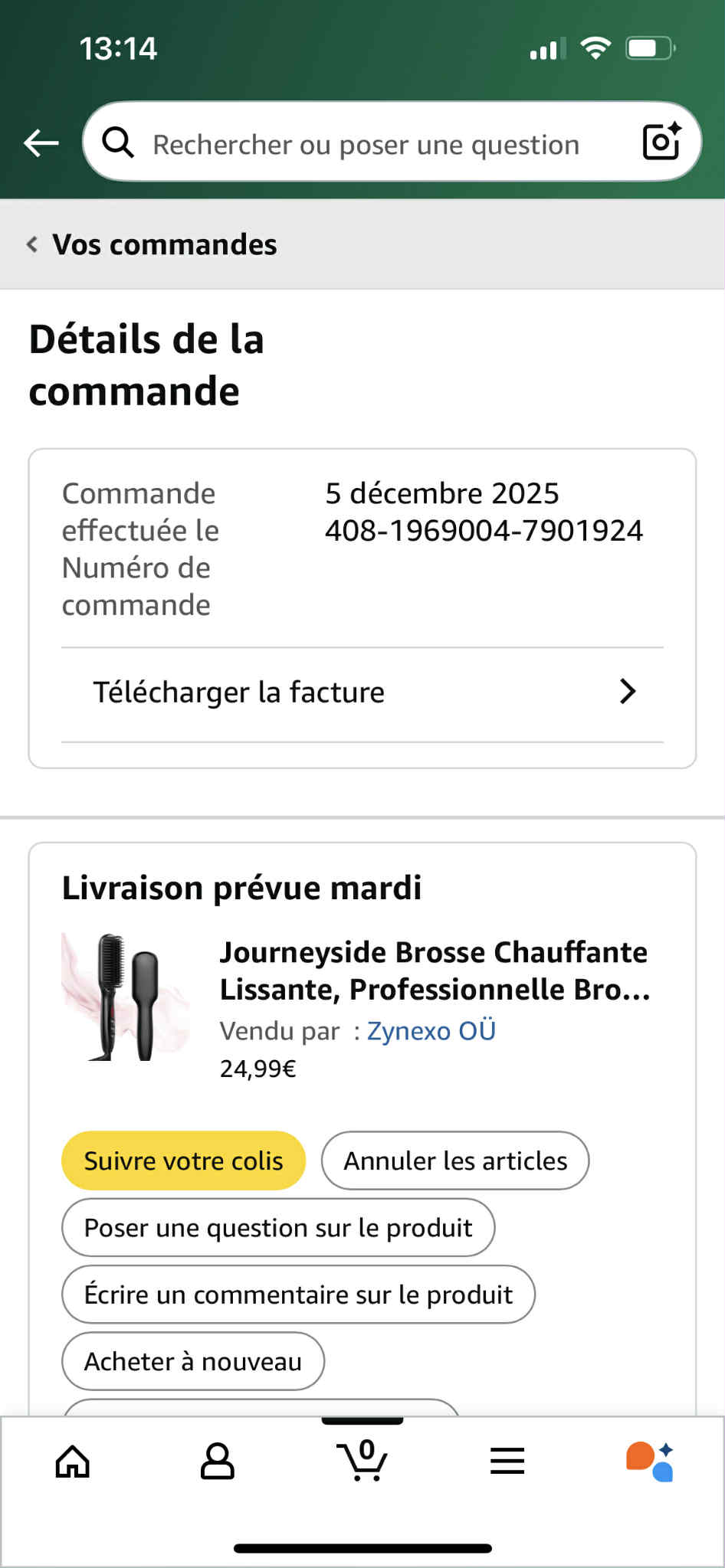Tap 'Suivre votre colis'

click(183, 1160)
